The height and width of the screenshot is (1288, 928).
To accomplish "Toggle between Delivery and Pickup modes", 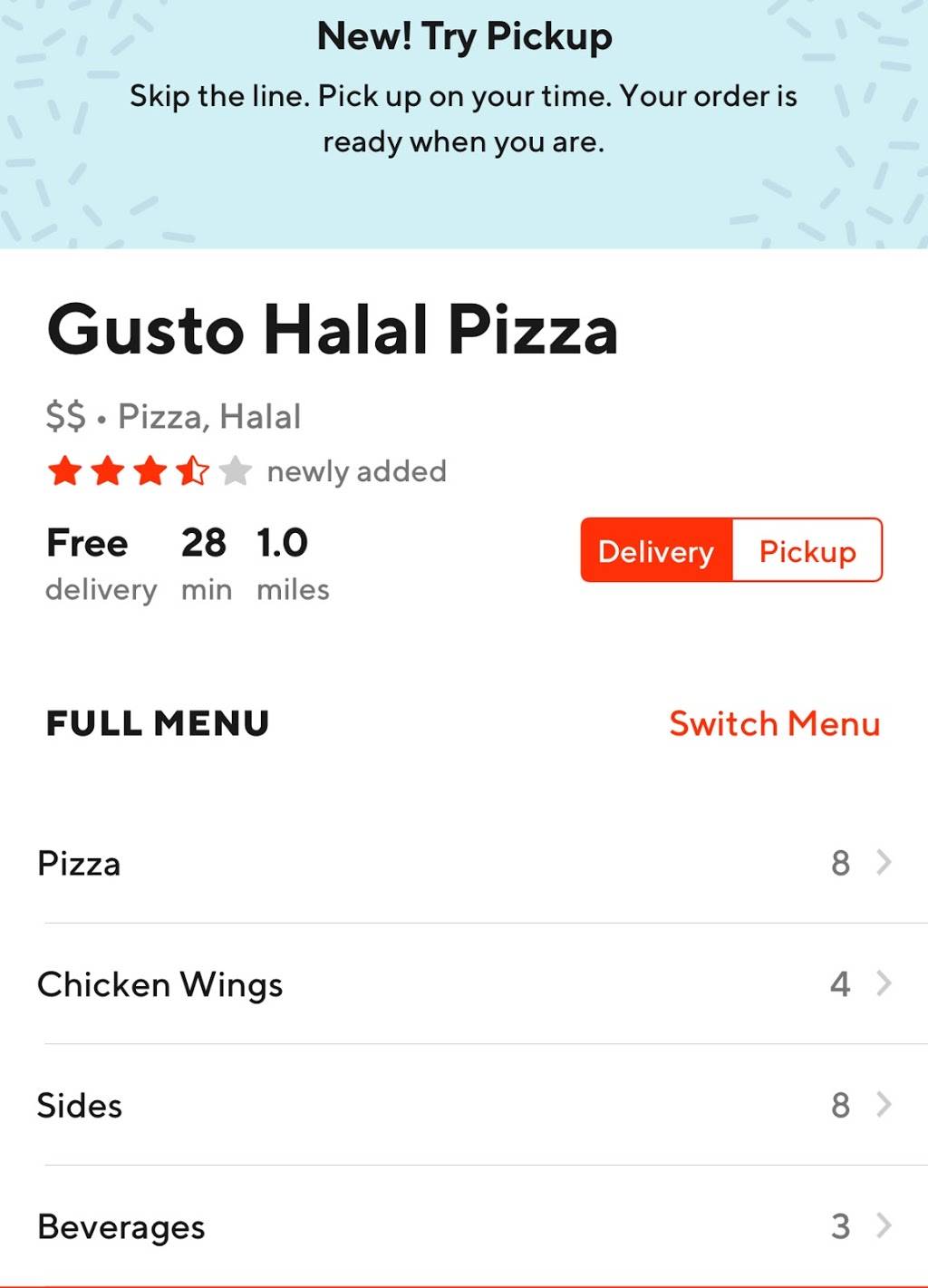I will pyautogui.click(x=731, y=550).
